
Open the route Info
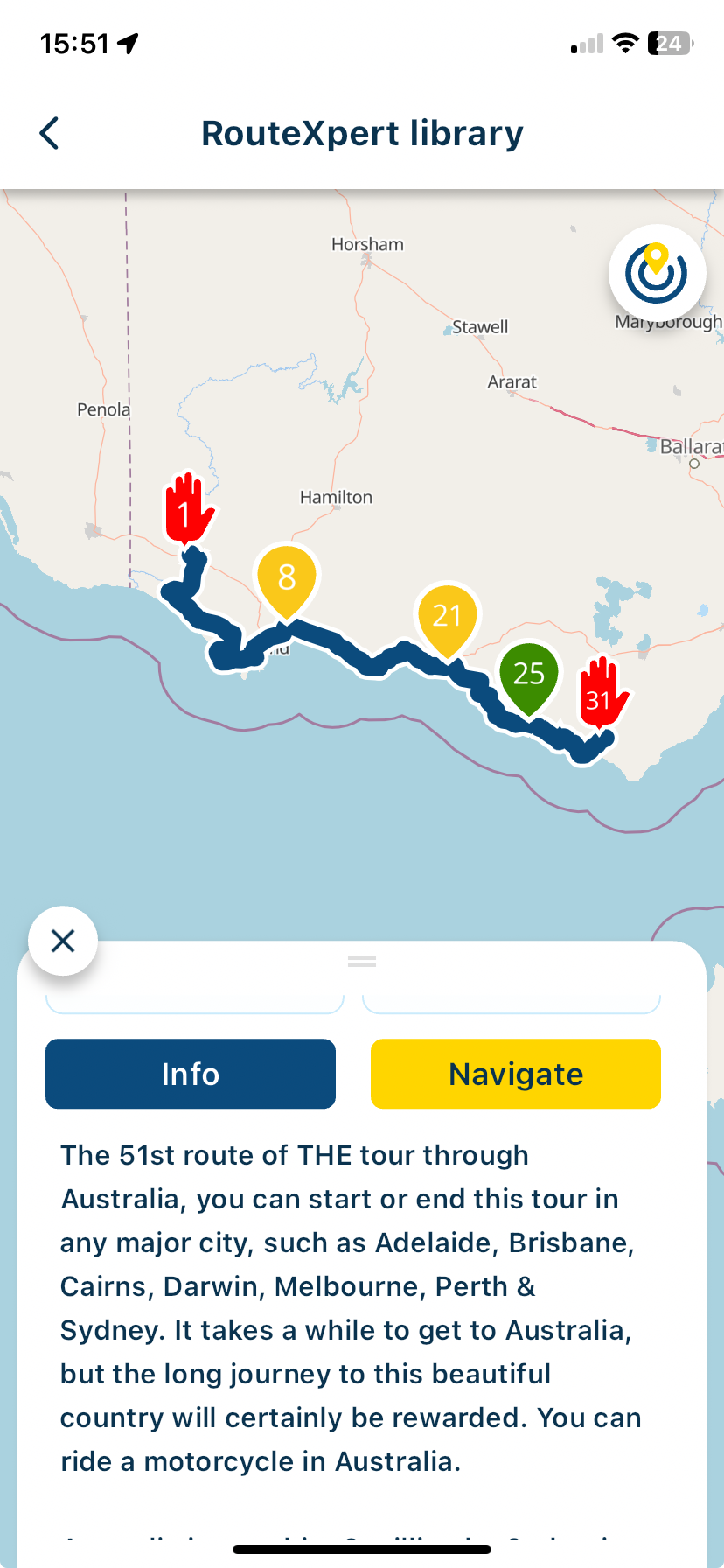[191, 1074]
